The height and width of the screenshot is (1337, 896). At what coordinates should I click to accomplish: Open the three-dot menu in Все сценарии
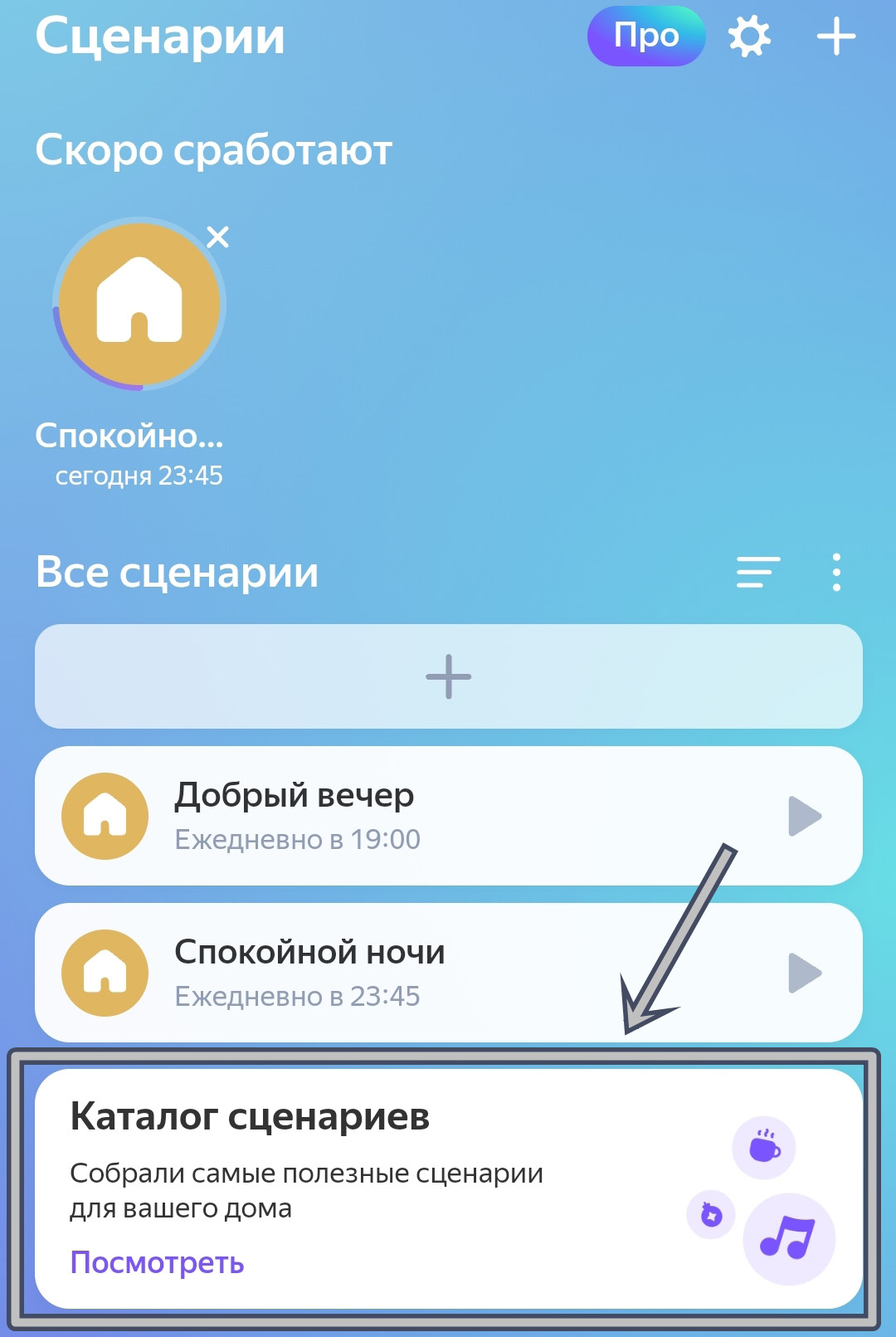tap(836, 572)
